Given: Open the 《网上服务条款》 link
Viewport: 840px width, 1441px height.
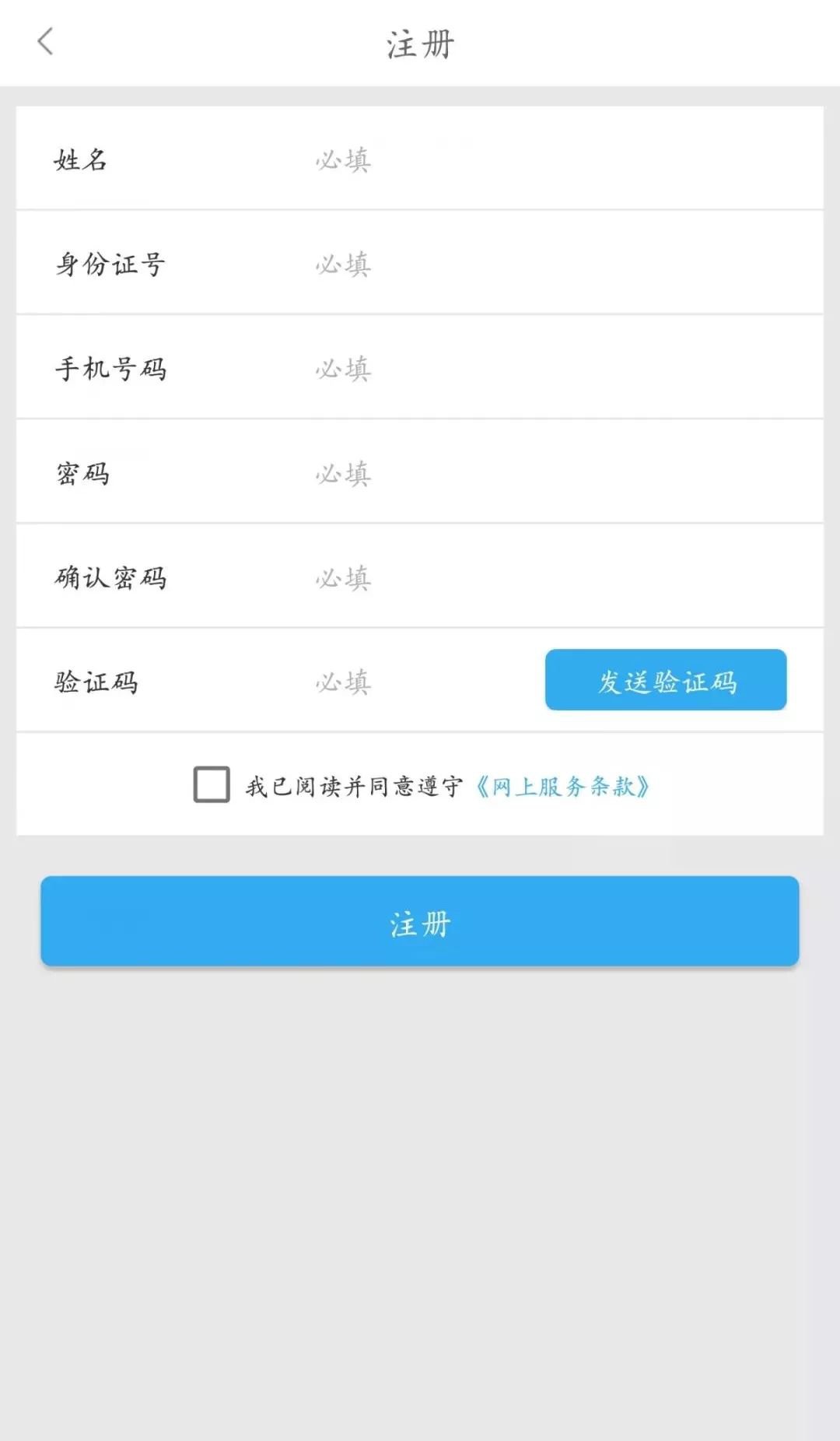Looking at the screenshot, I should (563, 787).
